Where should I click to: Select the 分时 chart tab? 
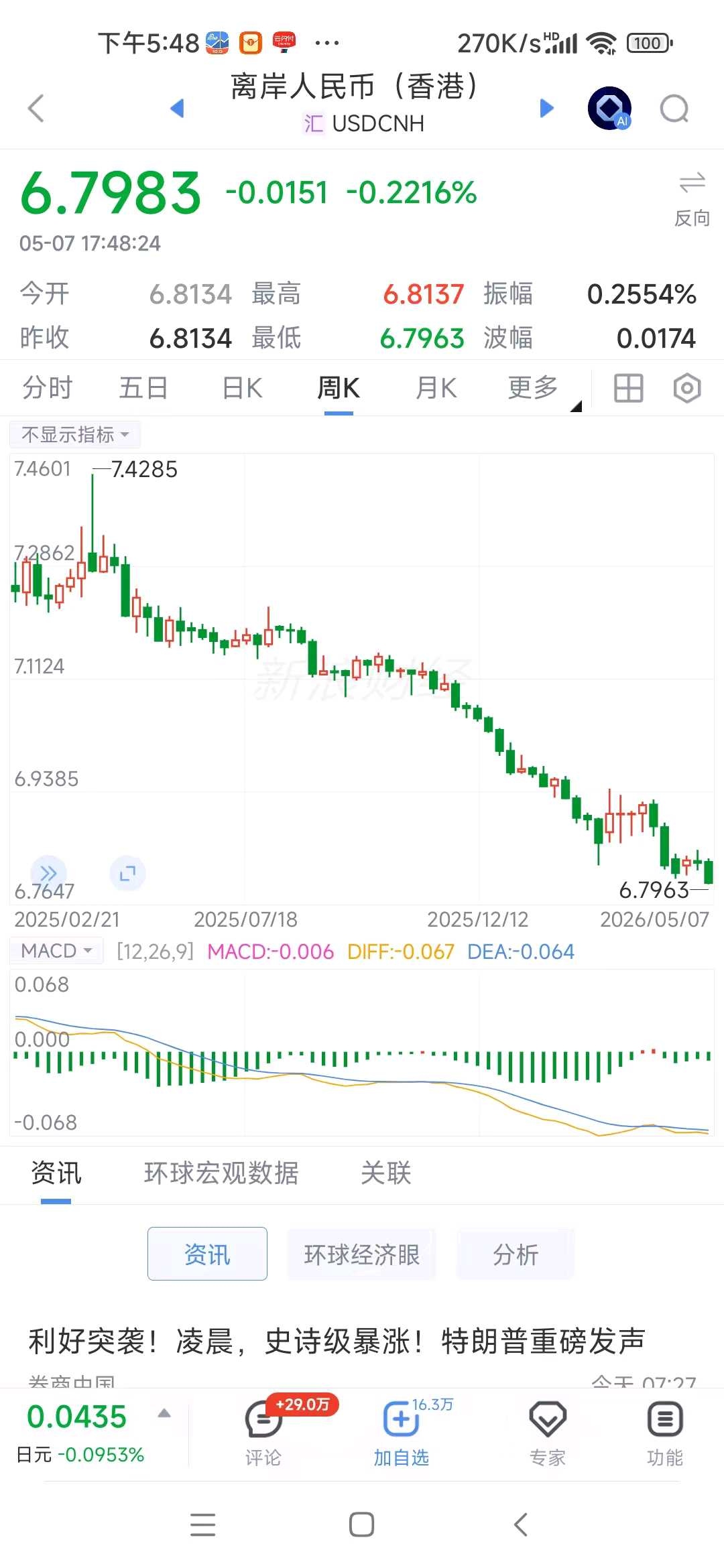tap(48, 388)
